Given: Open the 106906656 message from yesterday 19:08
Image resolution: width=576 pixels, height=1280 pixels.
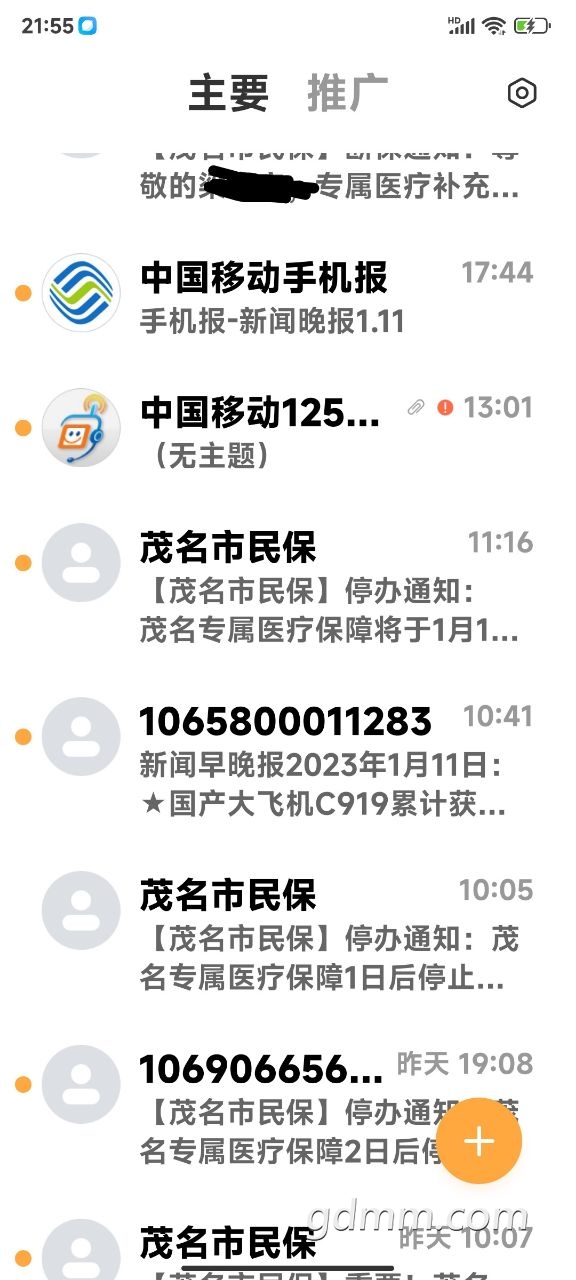Looking at the screenshot, I should pos(288,1107).
